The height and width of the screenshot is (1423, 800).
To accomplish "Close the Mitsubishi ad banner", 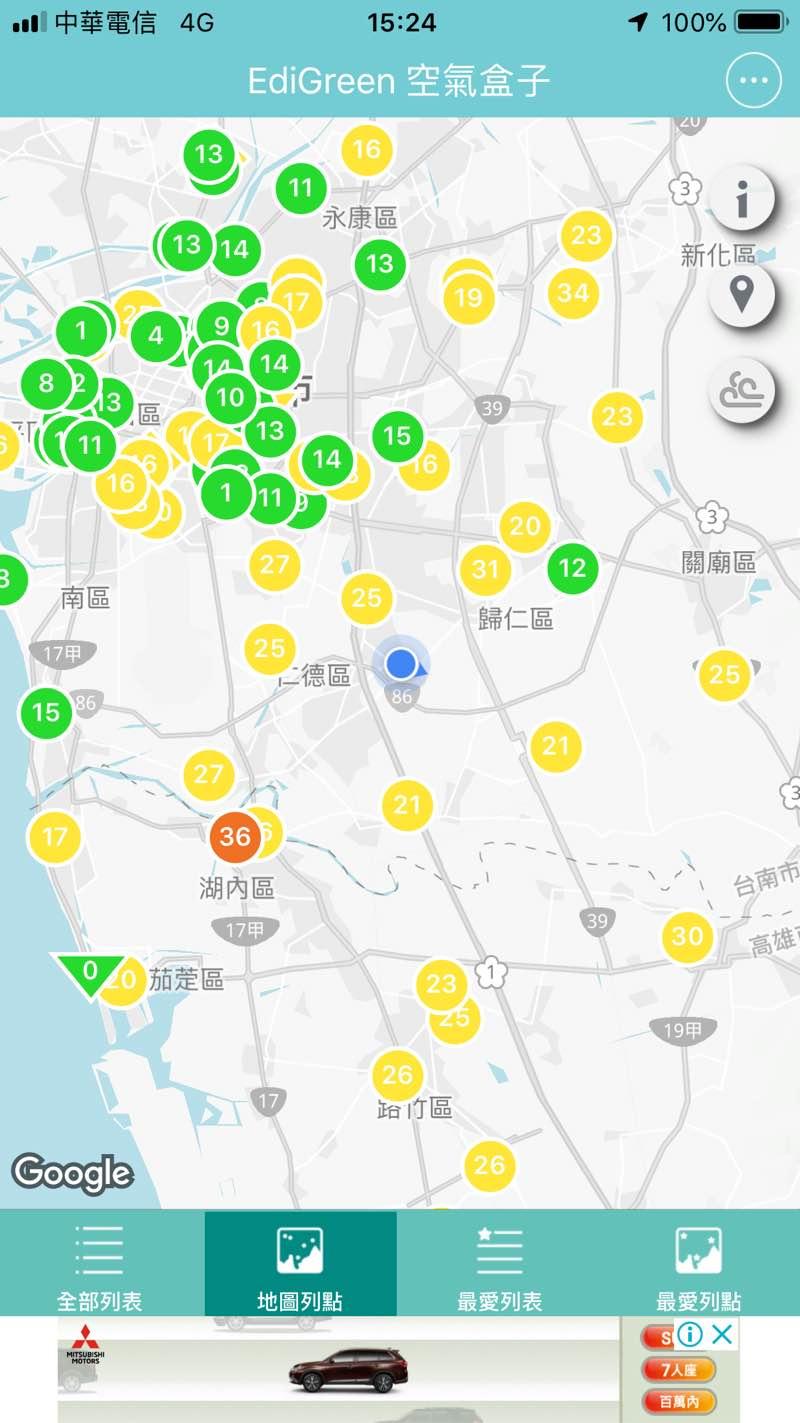I will tap(722, 1333).
